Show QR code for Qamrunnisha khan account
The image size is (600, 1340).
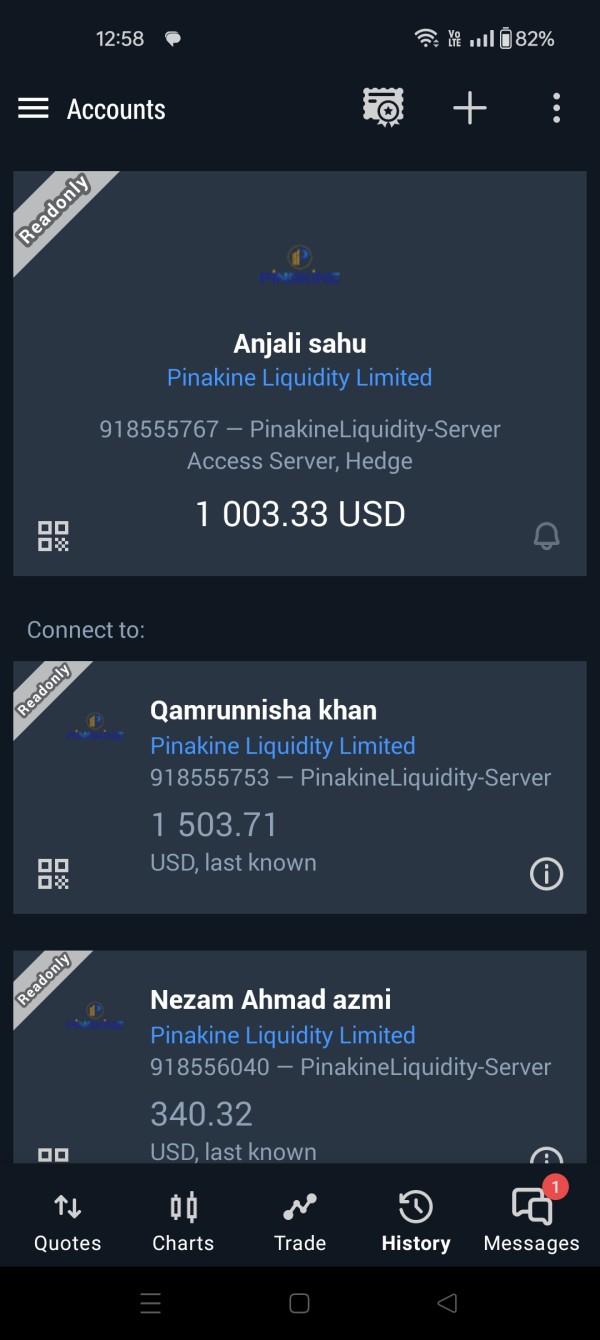(x=53, y=873)
